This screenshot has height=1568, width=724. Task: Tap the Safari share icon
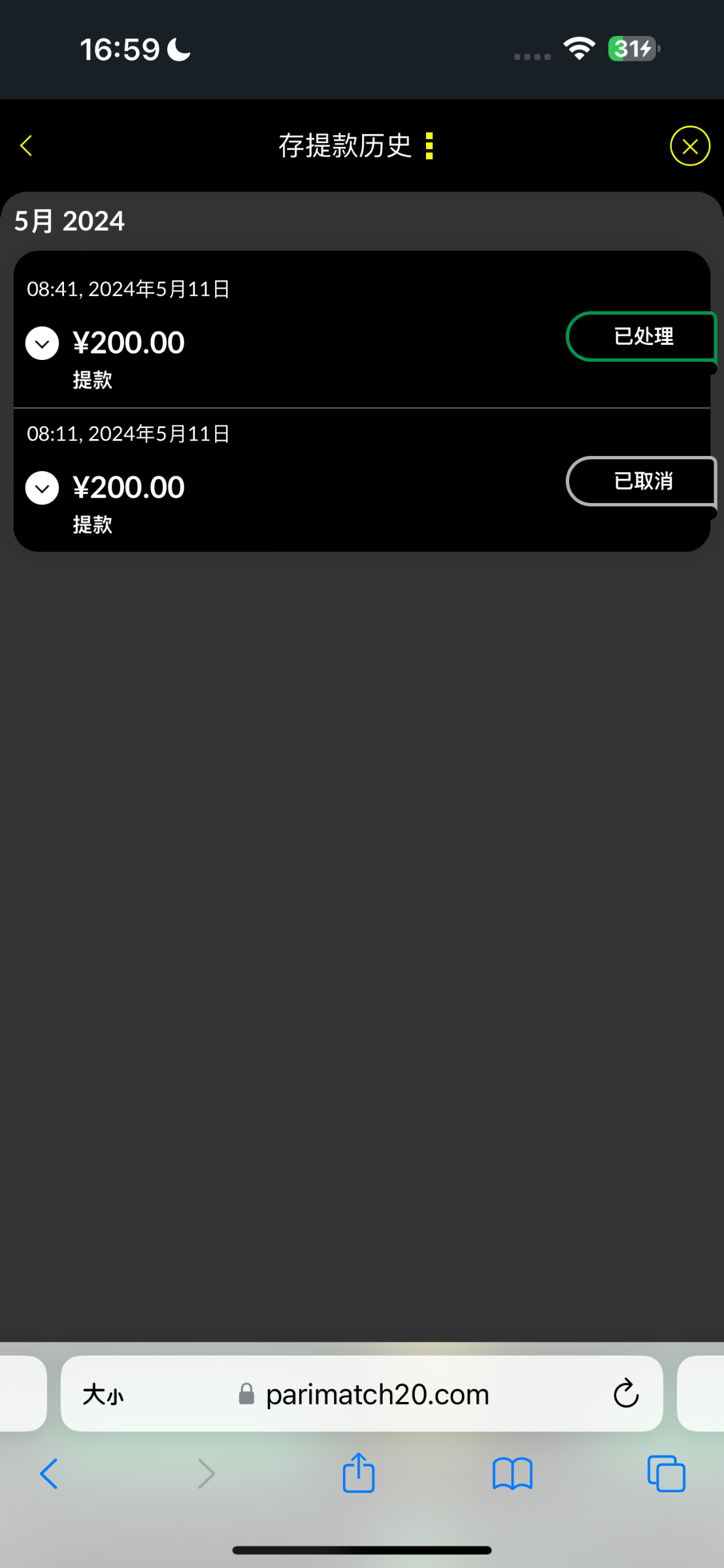point(358,1473)
